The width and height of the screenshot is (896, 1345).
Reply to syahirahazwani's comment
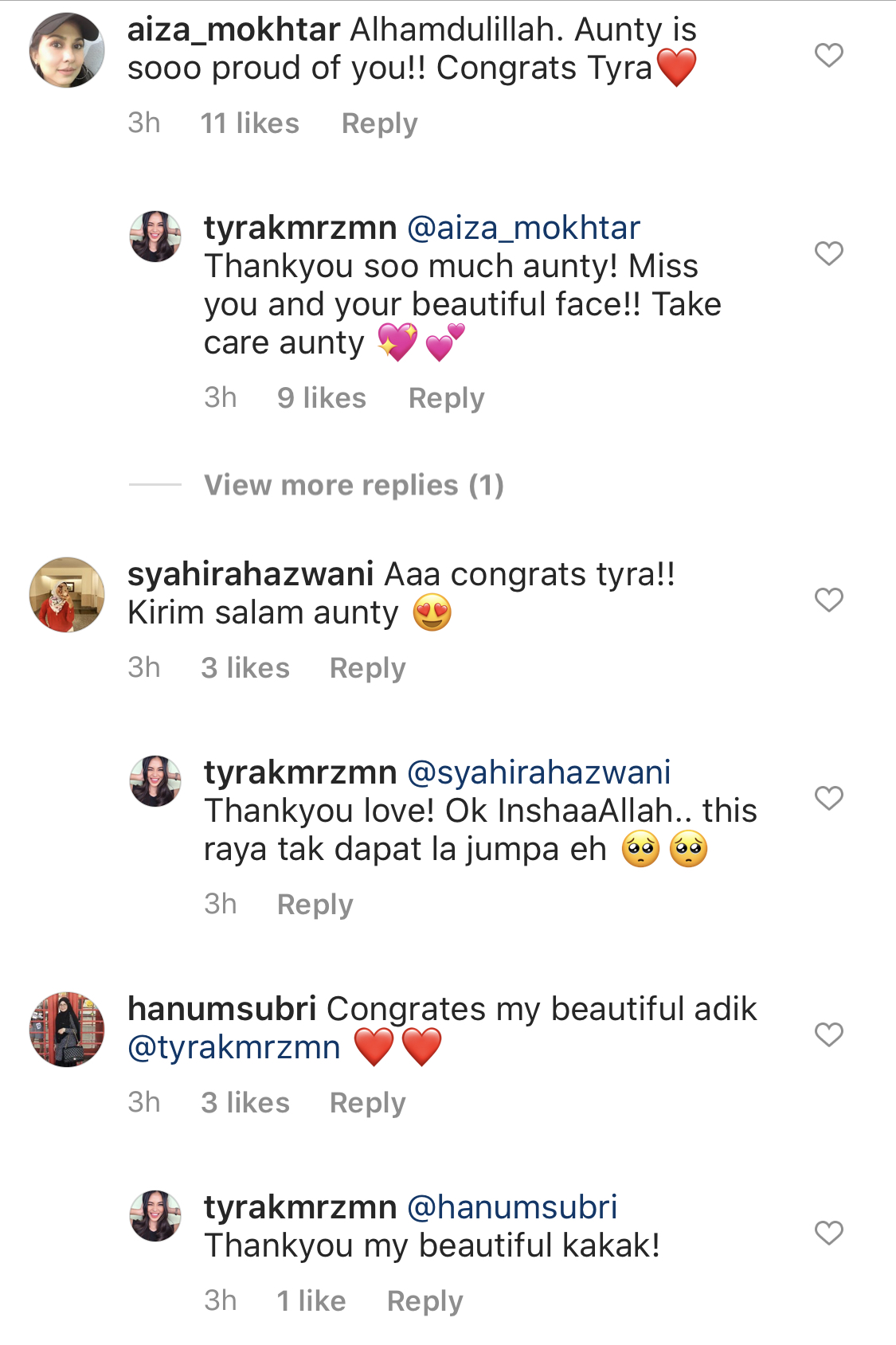point(367,668)
